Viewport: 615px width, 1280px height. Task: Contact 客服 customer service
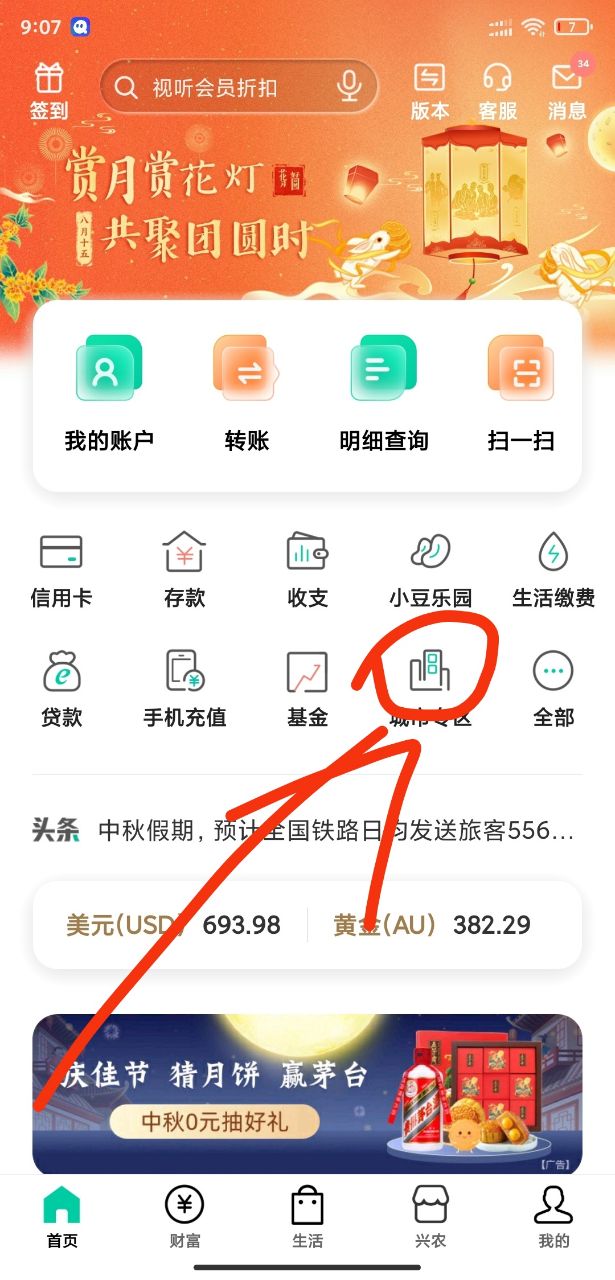tap(497, 88)
